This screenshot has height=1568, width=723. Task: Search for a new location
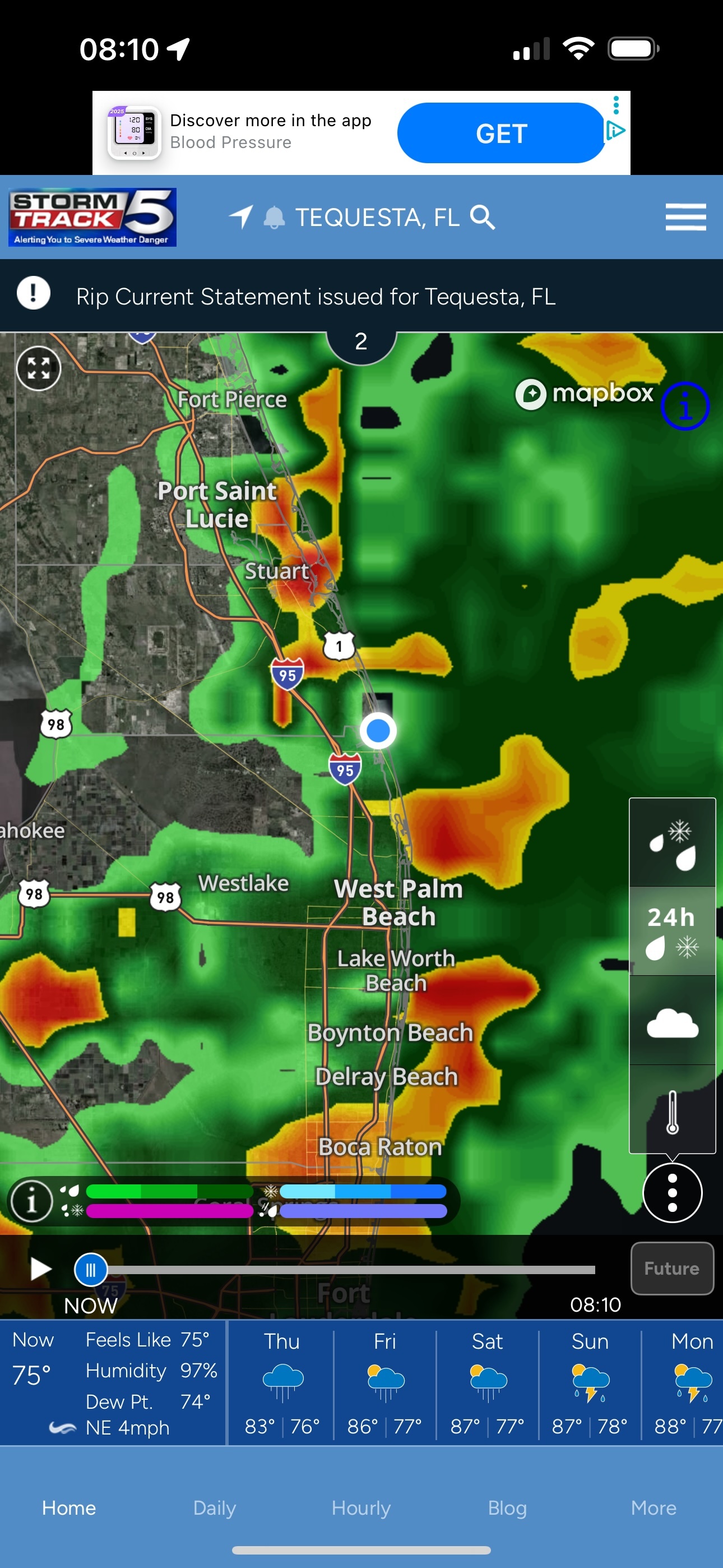tap(483, 217)
